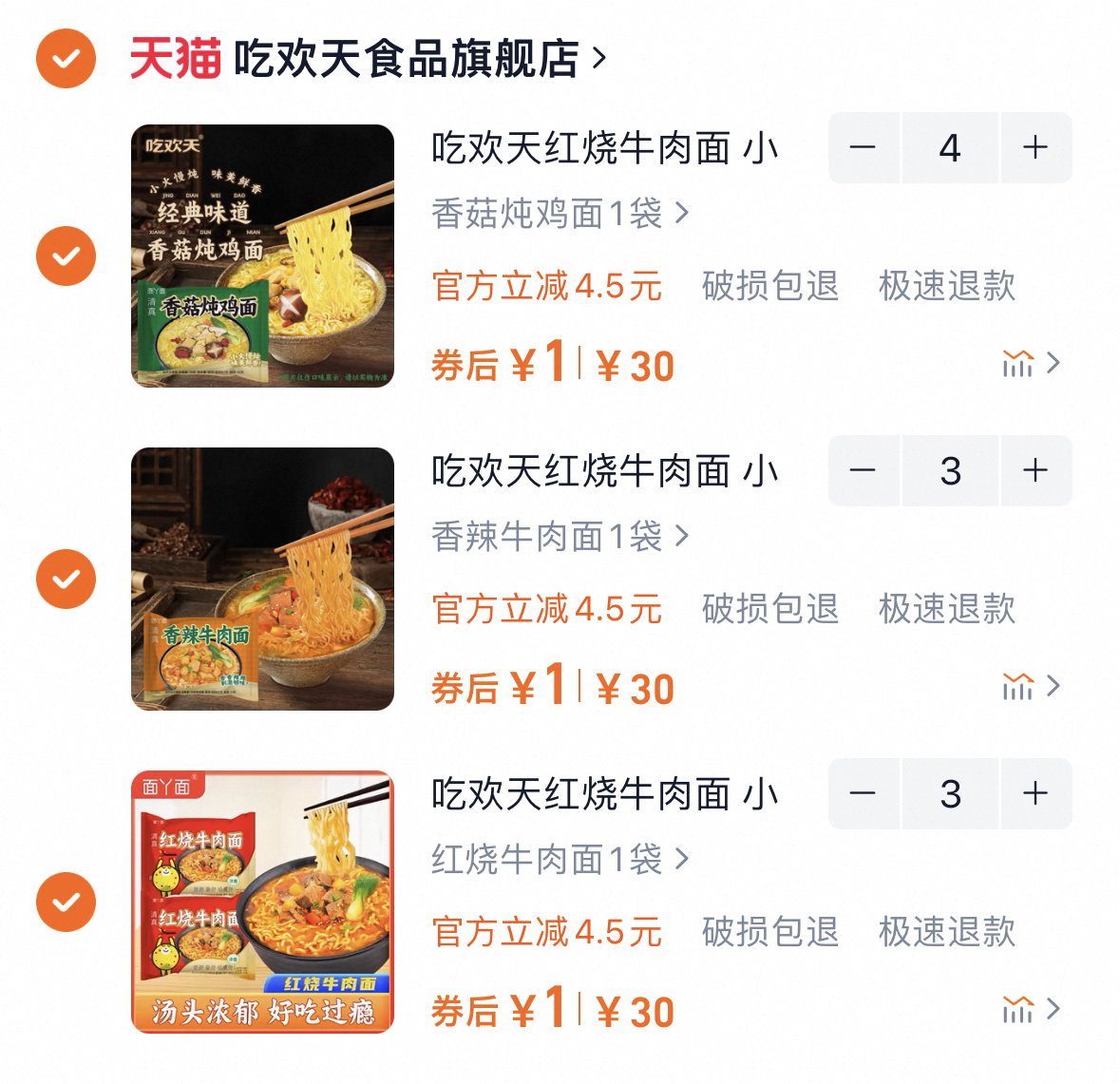Open the 香辣牛肉面 product image
Viewport: 1120px width, 1084px height.
point(262,579)
